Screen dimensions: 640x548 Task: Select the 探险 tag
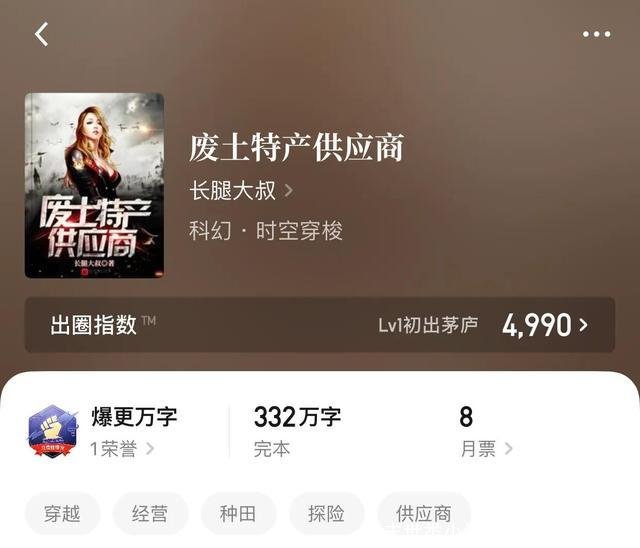point(327,514)
